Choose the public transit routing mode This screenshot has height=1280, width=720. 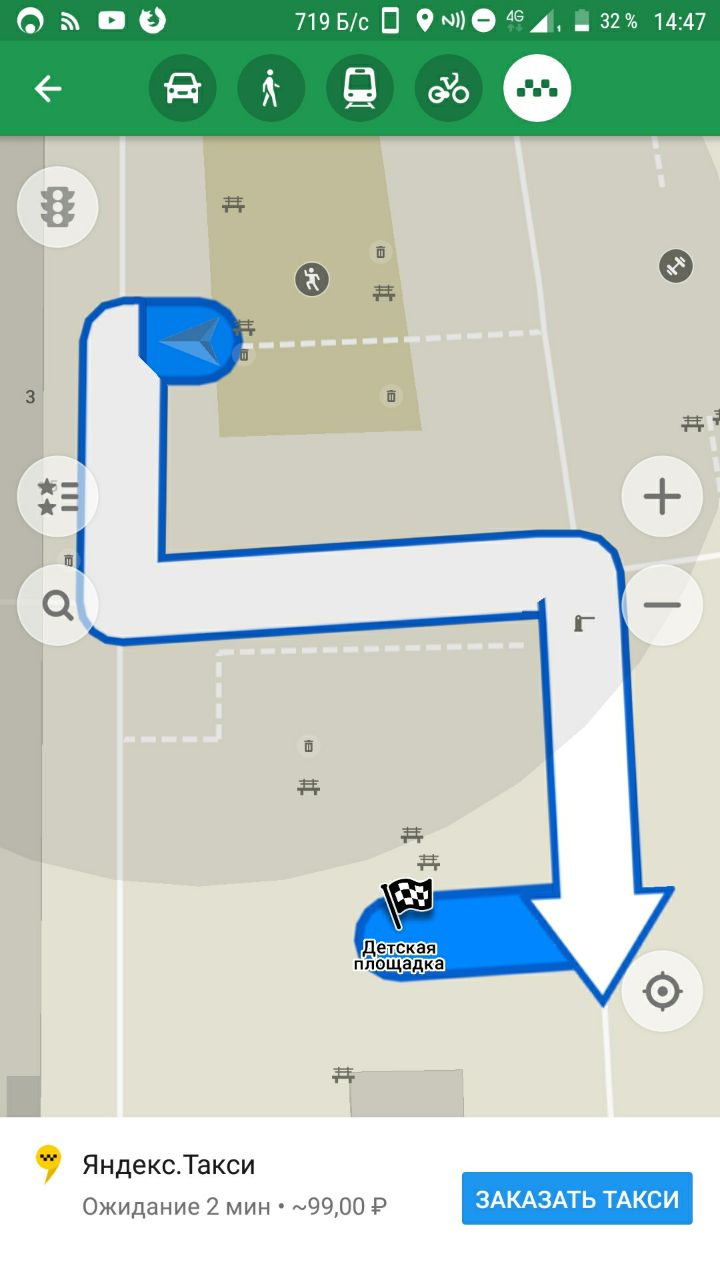360,89
